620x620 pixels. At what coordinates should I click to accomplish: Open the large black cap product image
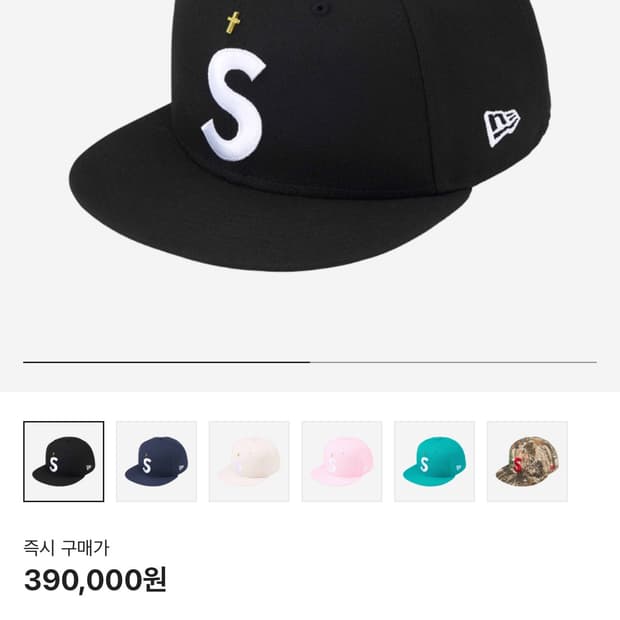310,140
